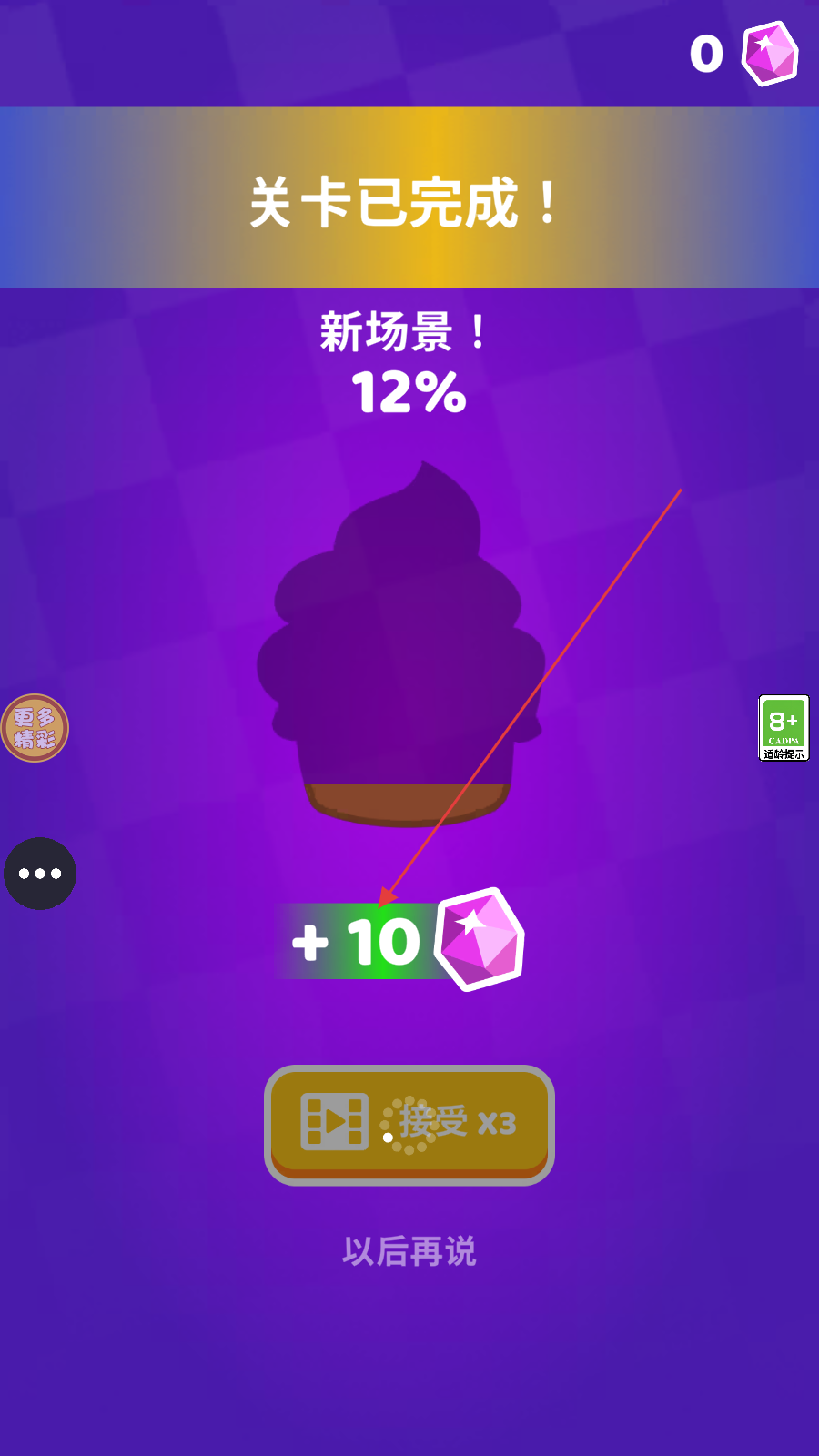Open the three-dot floating menu
819x1456 pixels.
click(x=40, y=874)
